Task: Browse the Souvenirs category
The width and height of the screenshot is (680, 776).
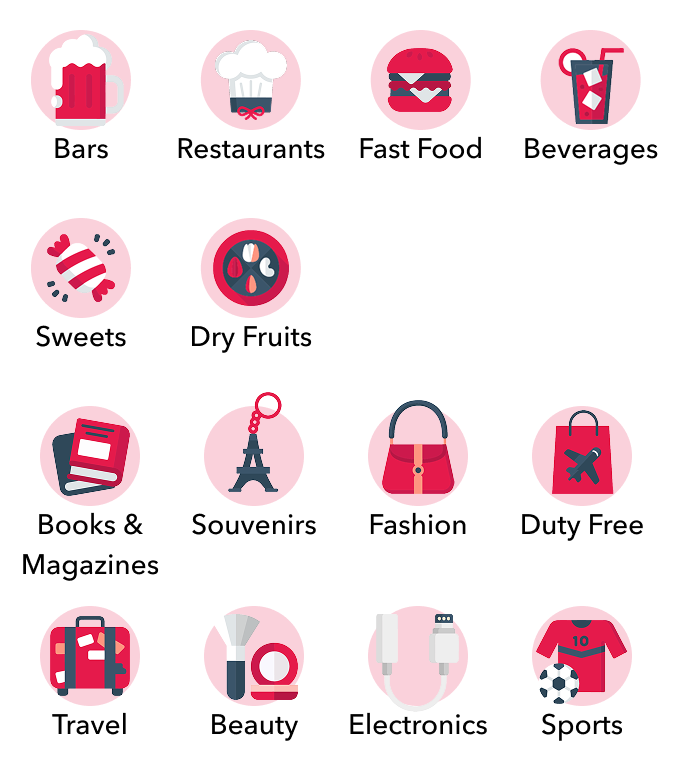Action: [x=254, y=456]
